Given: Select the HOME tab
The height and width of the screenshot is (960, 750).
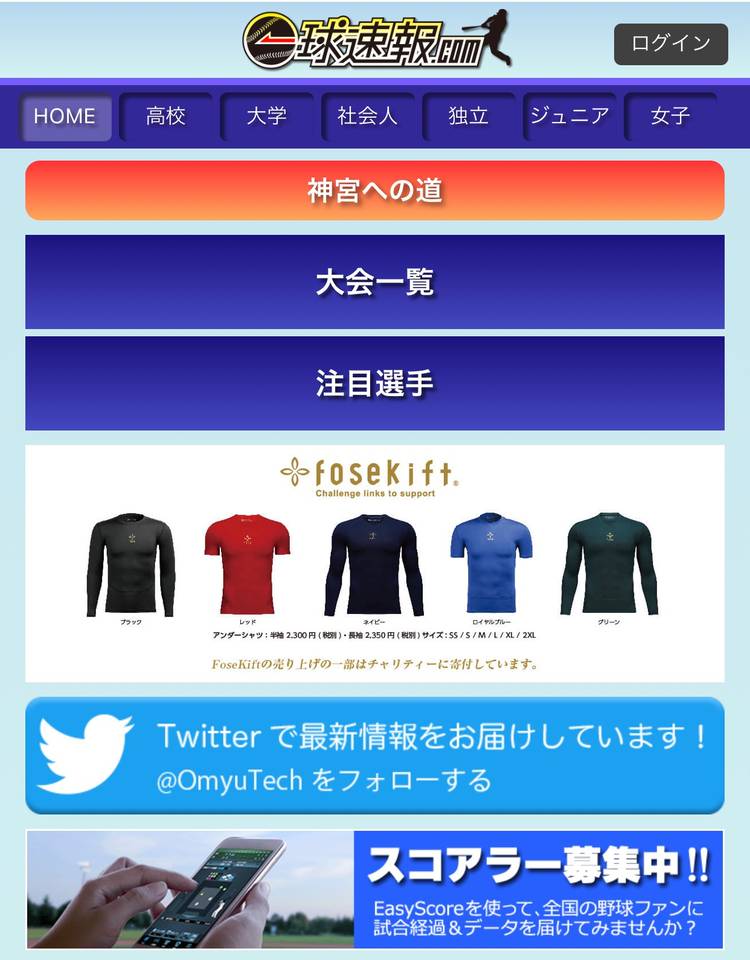Looking at the screenshot, I should pyautogui.click(x=66, y=116).
